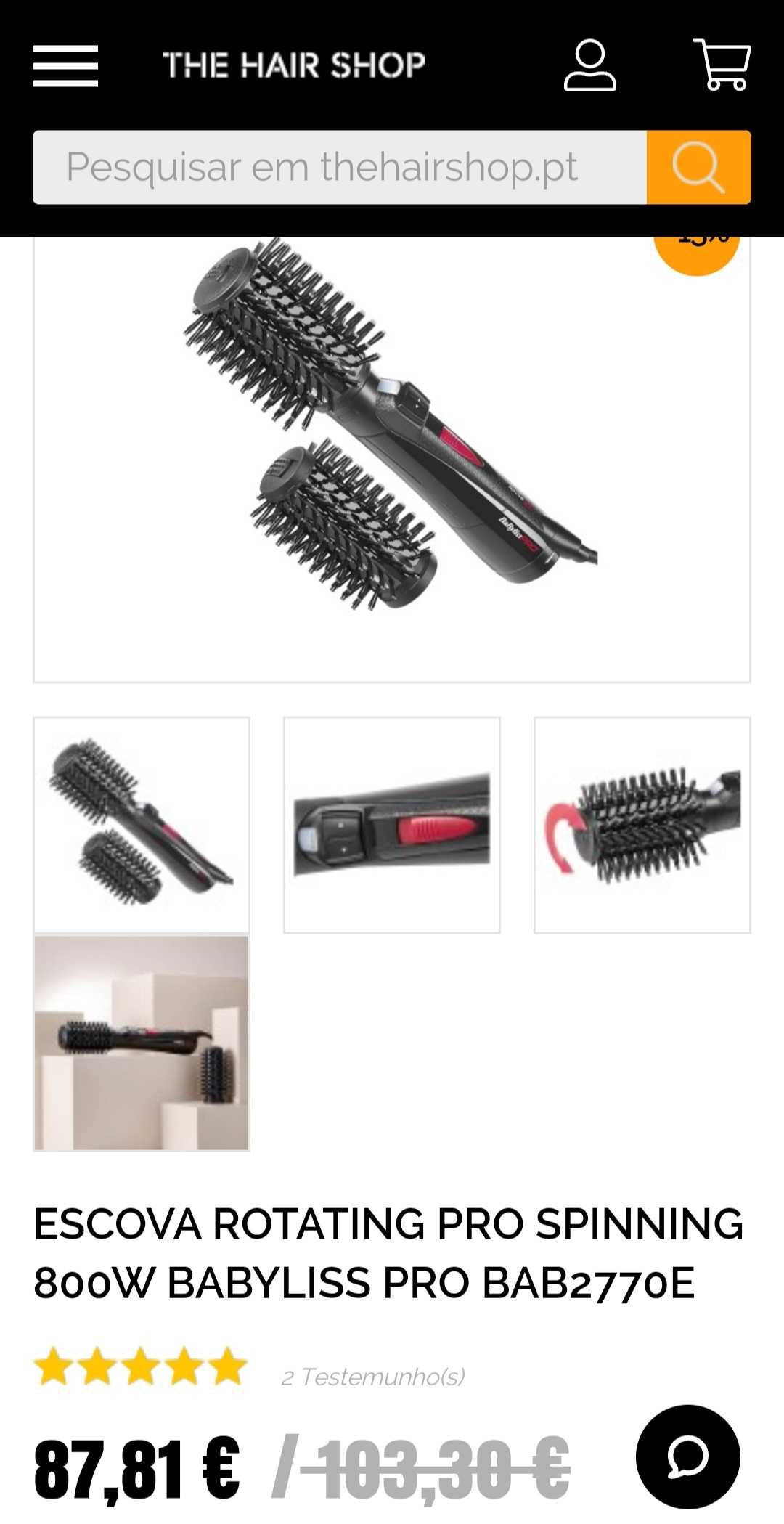Open the live chat bubble
Screen dimensions: 784x1524
click(688, 1456)
